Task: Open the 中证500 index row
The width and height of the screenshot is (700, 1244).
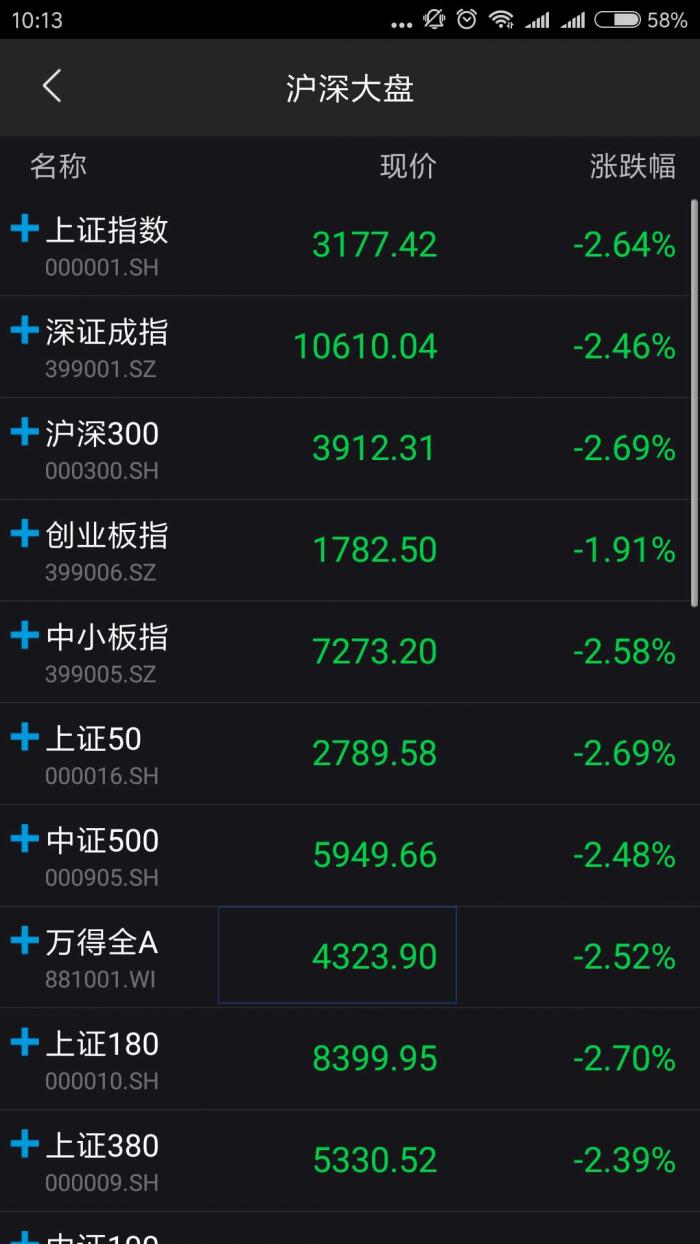Action: coord(350,856)
